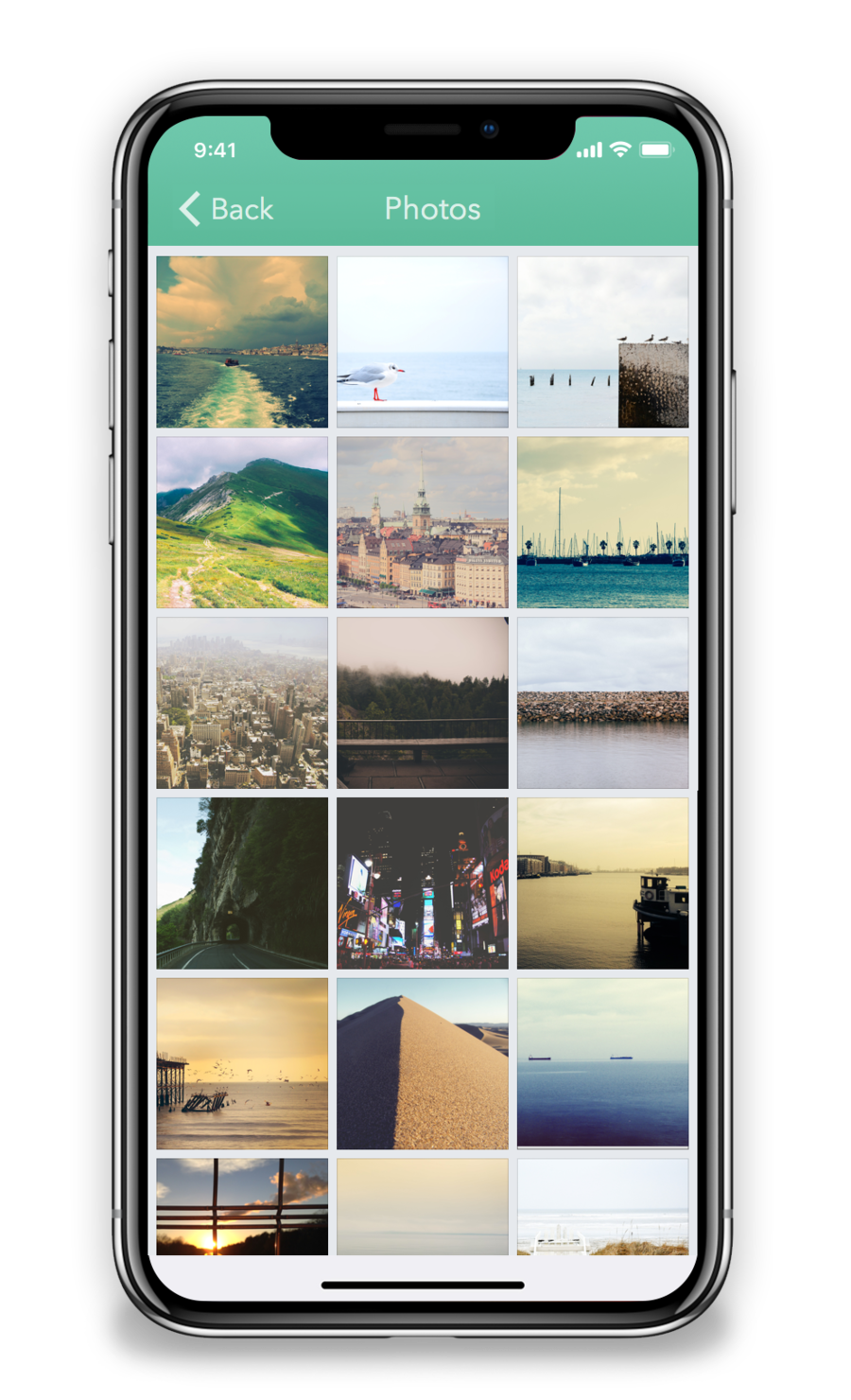Screen dimensions: 851x1400
Task: Open the cliffside road tunnel photo
Action: (x=242, y=883)
